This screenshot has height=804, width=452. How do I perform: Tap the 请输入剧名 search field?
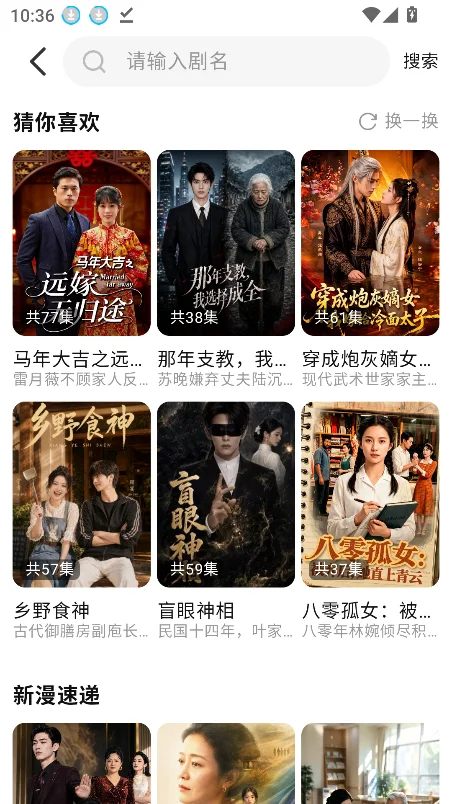[227, 62]
